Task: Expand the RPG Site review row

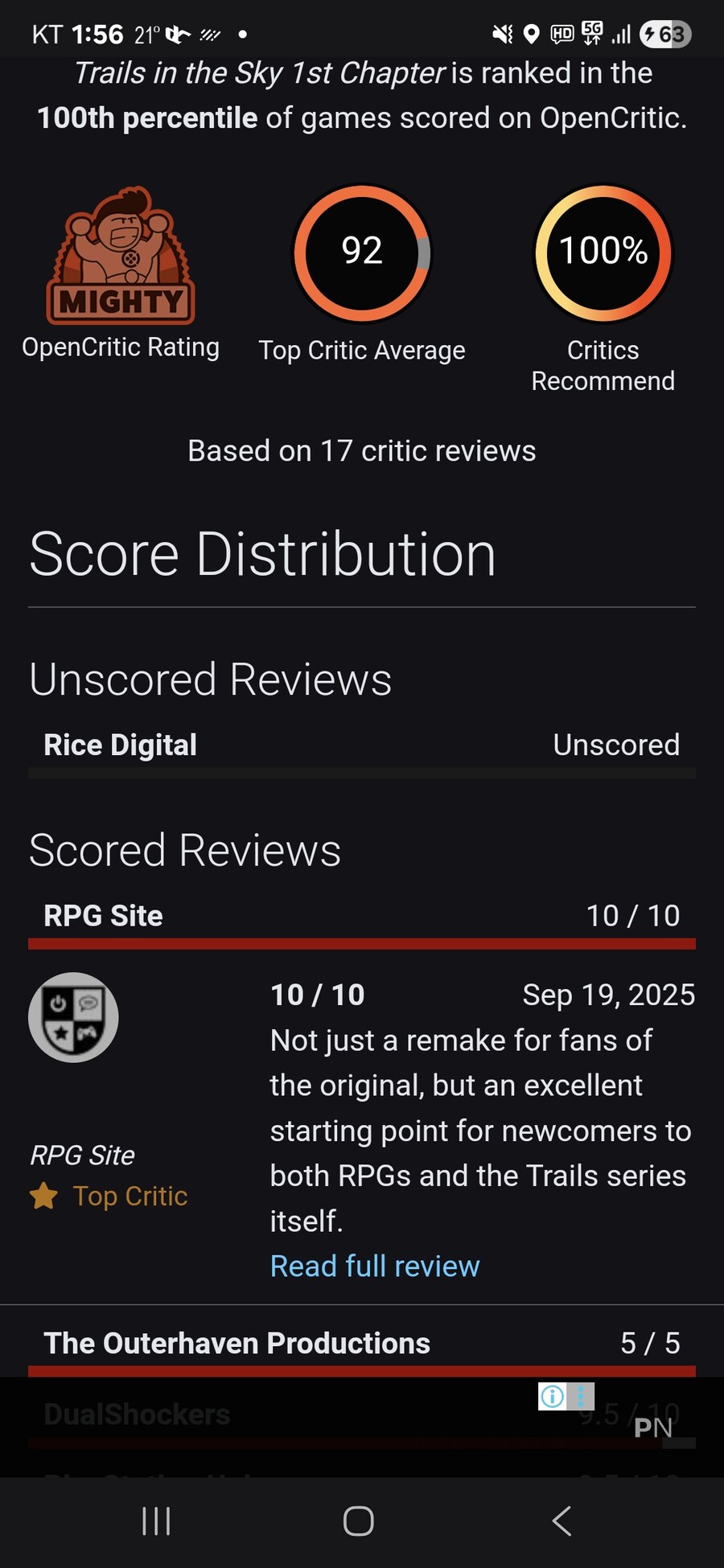Action: [361, 916]
